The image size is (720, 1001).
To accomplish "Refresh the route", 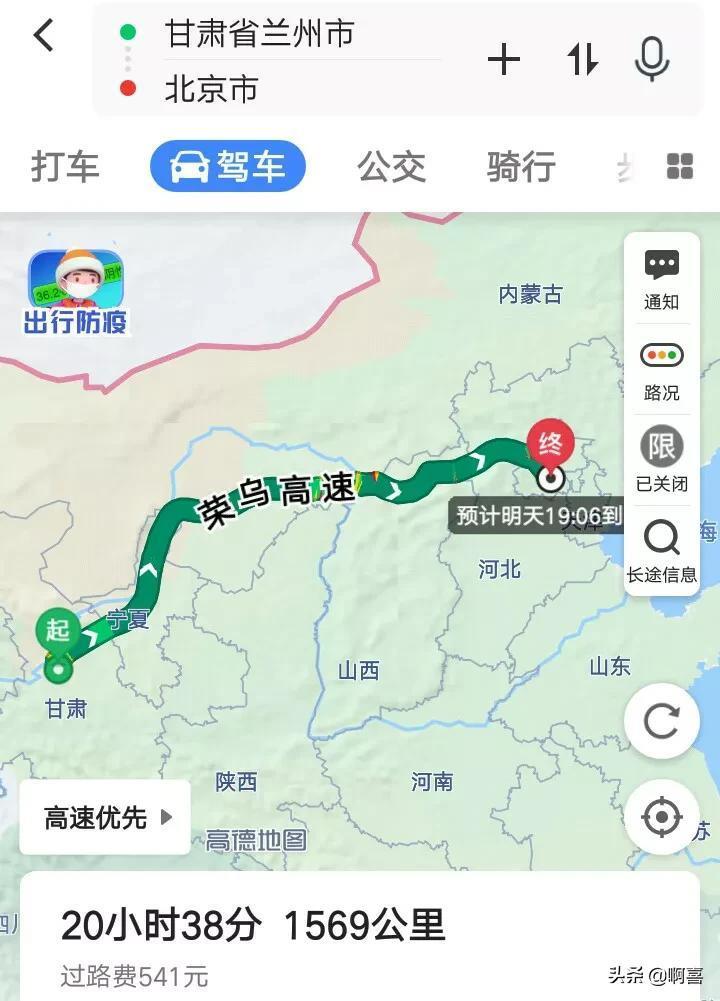I will [661, 721].
